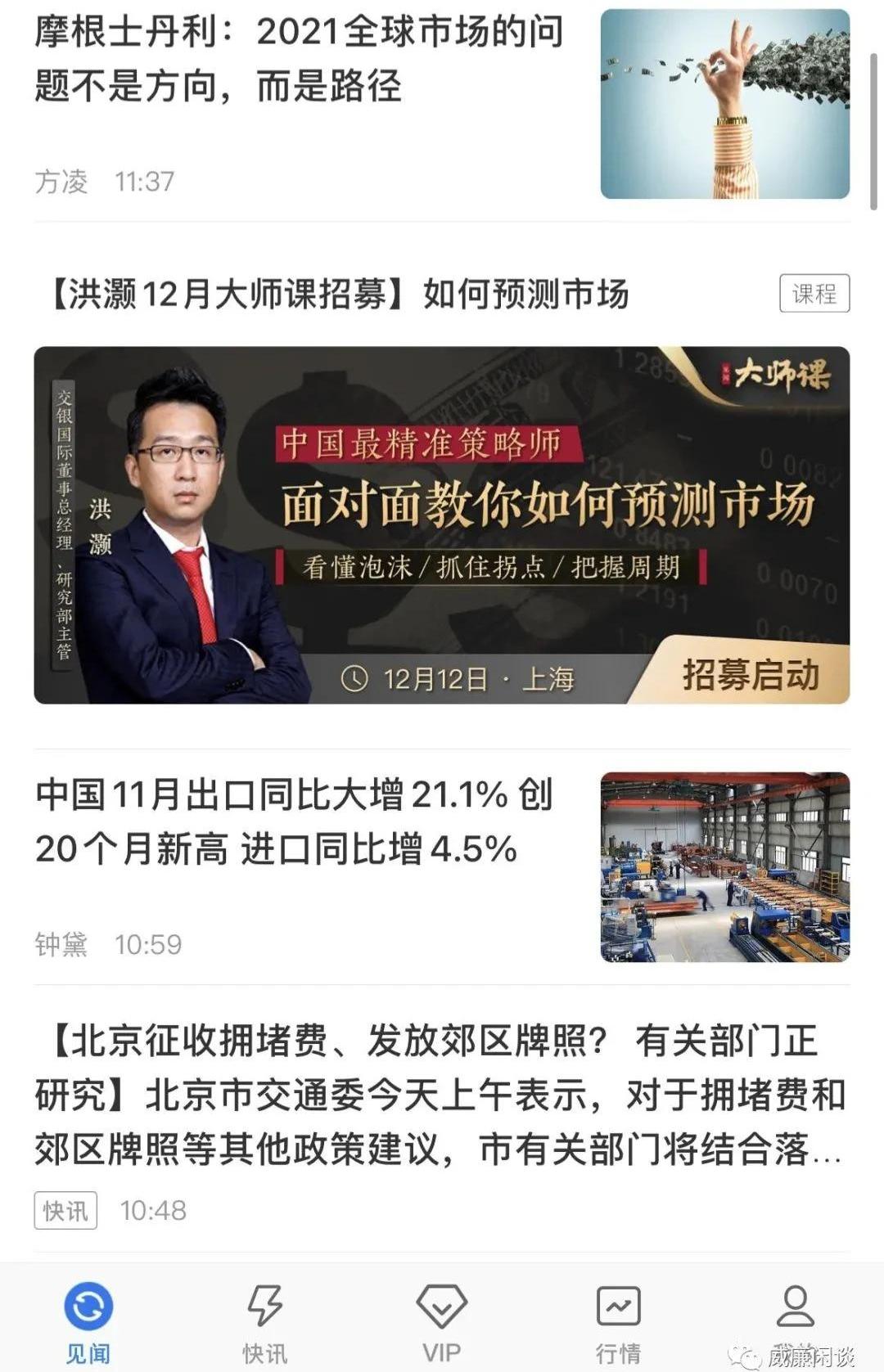
Task: Switch to the 行情 tab
Action: click(618, 1320)
